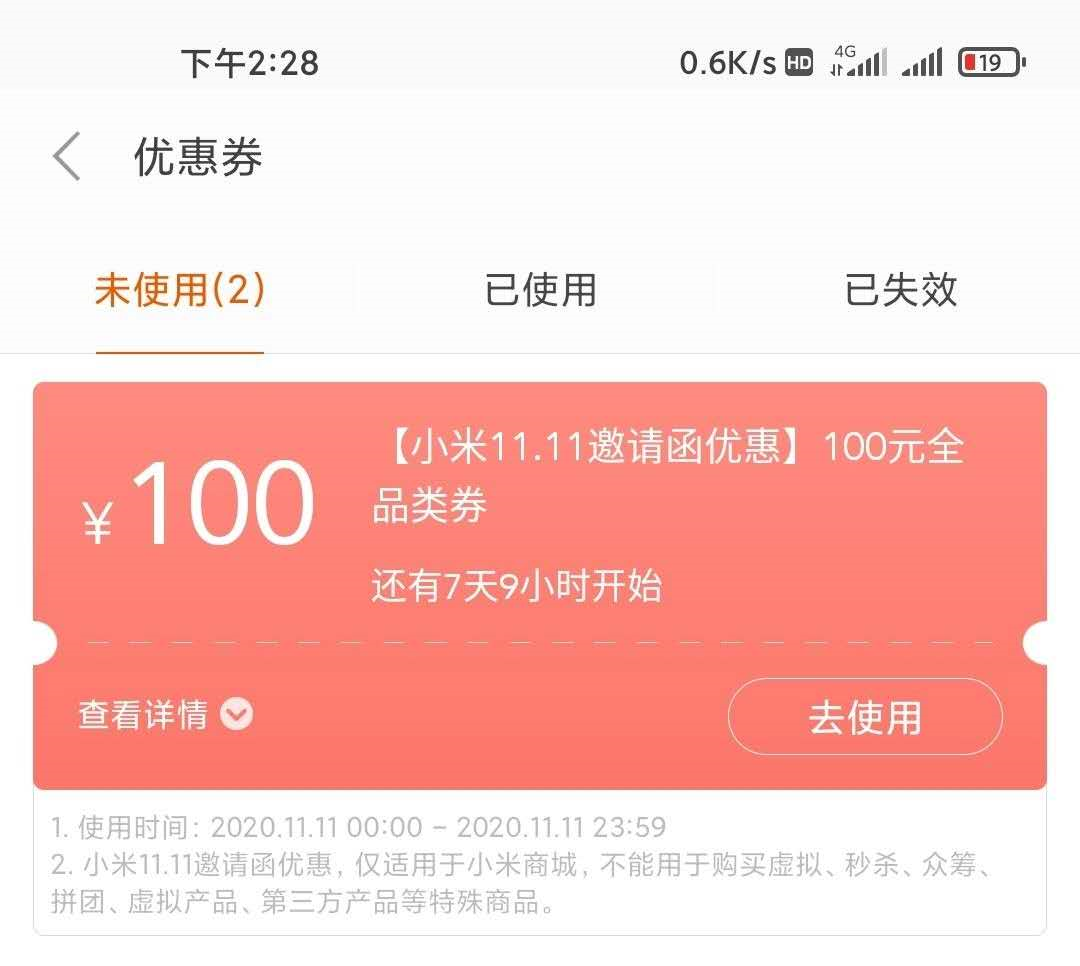Collapse 查看详情 on the 100元 coupon
This screenshot has width=1080, height=966.
click(166, 715)
